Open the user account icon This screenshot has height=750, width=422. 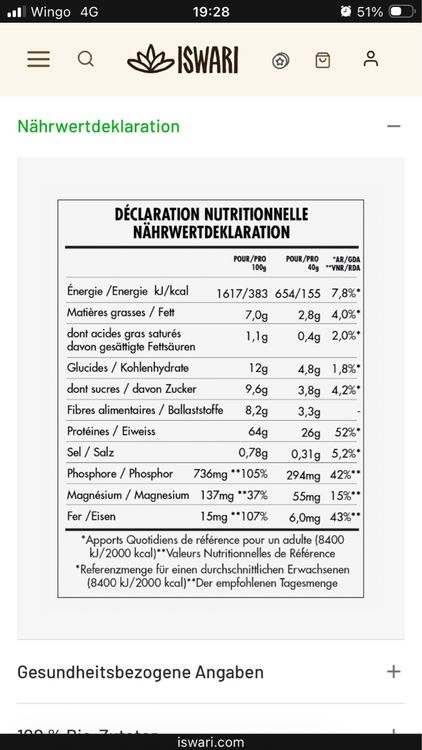370,59
